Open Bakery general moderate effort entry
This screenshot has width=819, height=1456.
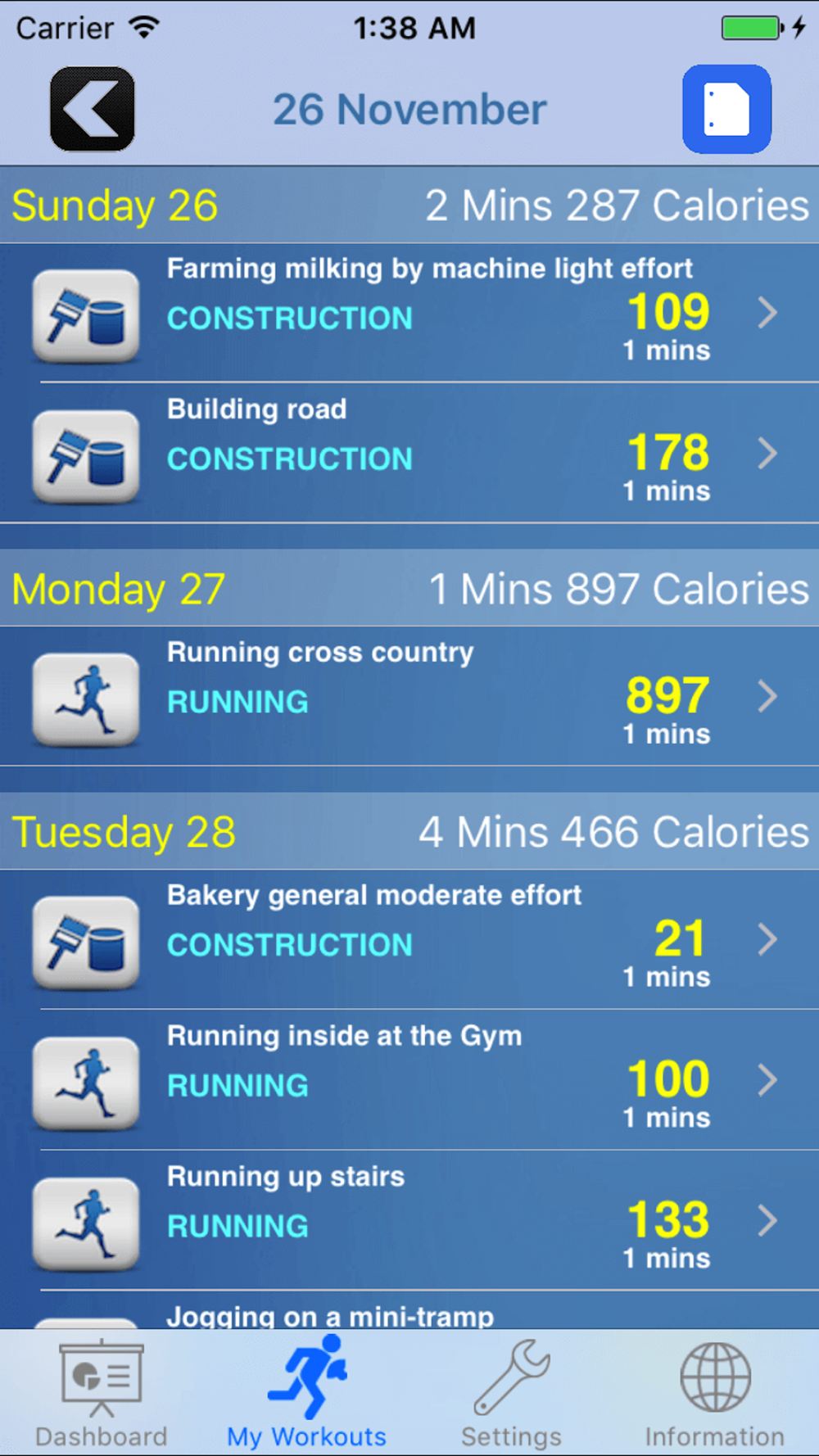pyautogui.click(x=409, y=939)
